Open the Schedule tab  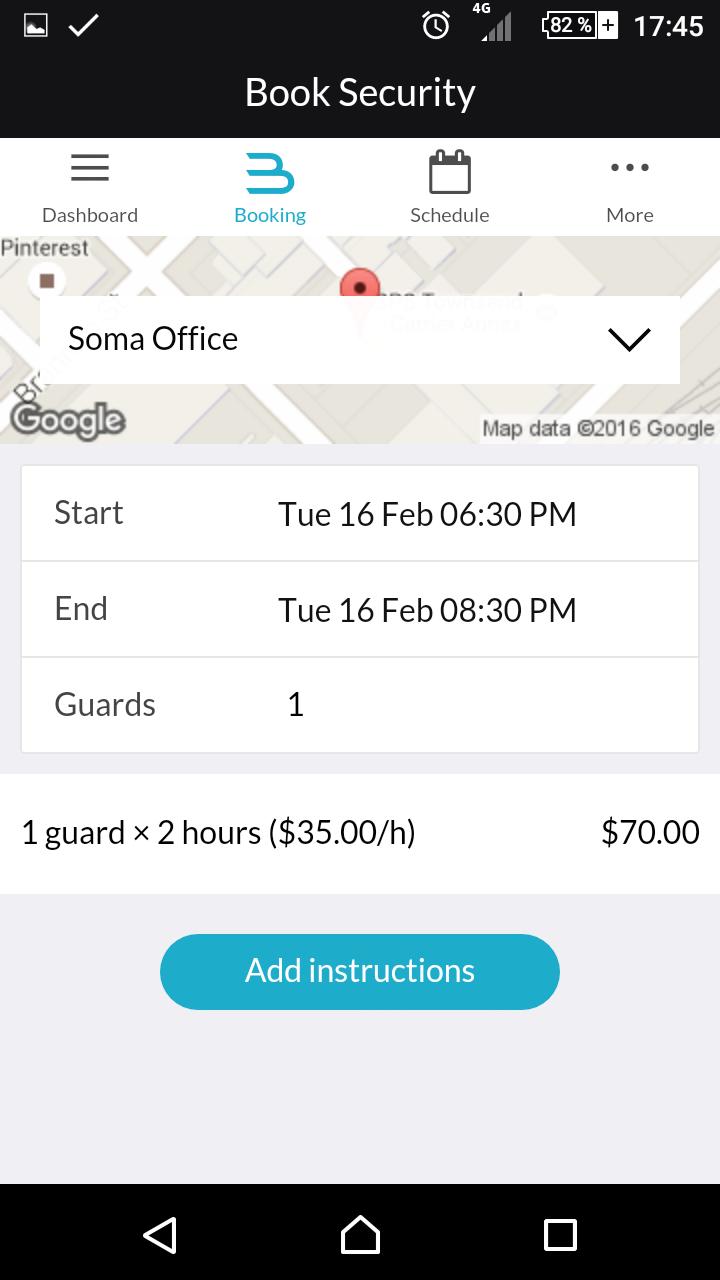pos(450,187)
